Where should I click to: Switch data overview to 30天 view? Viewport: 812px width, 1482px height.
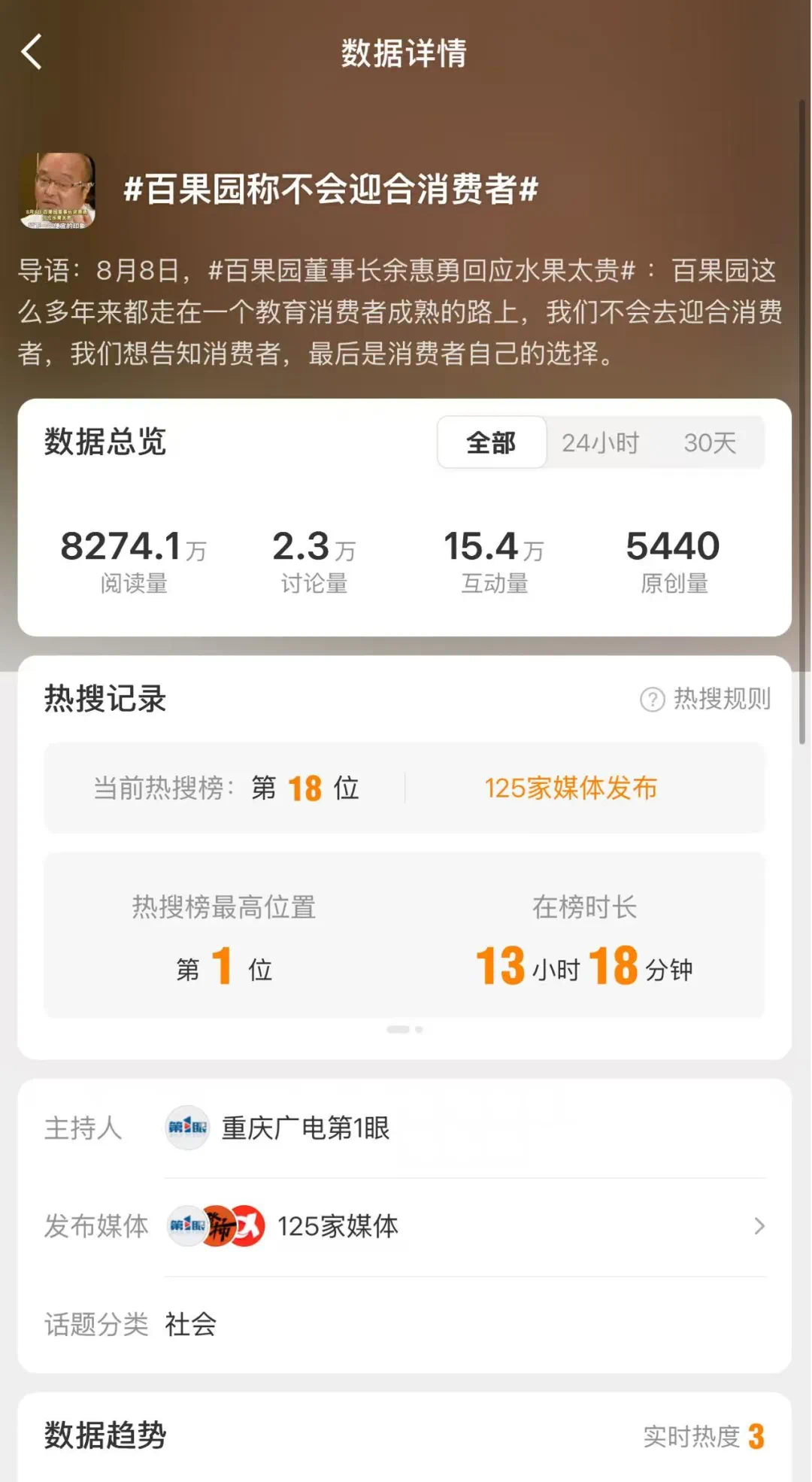point(710,443)
